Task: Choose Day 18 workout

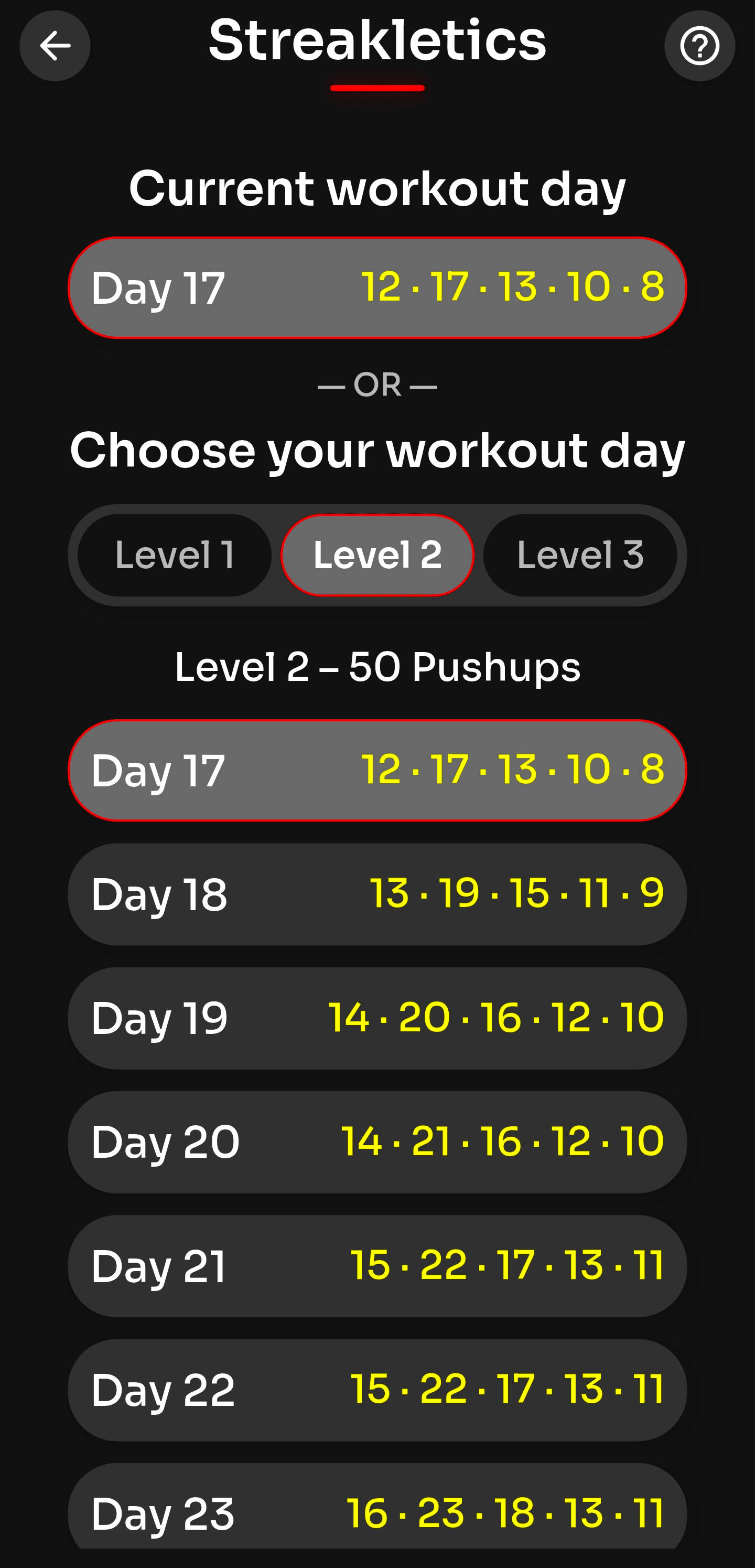Action: [x=377, y=894]
